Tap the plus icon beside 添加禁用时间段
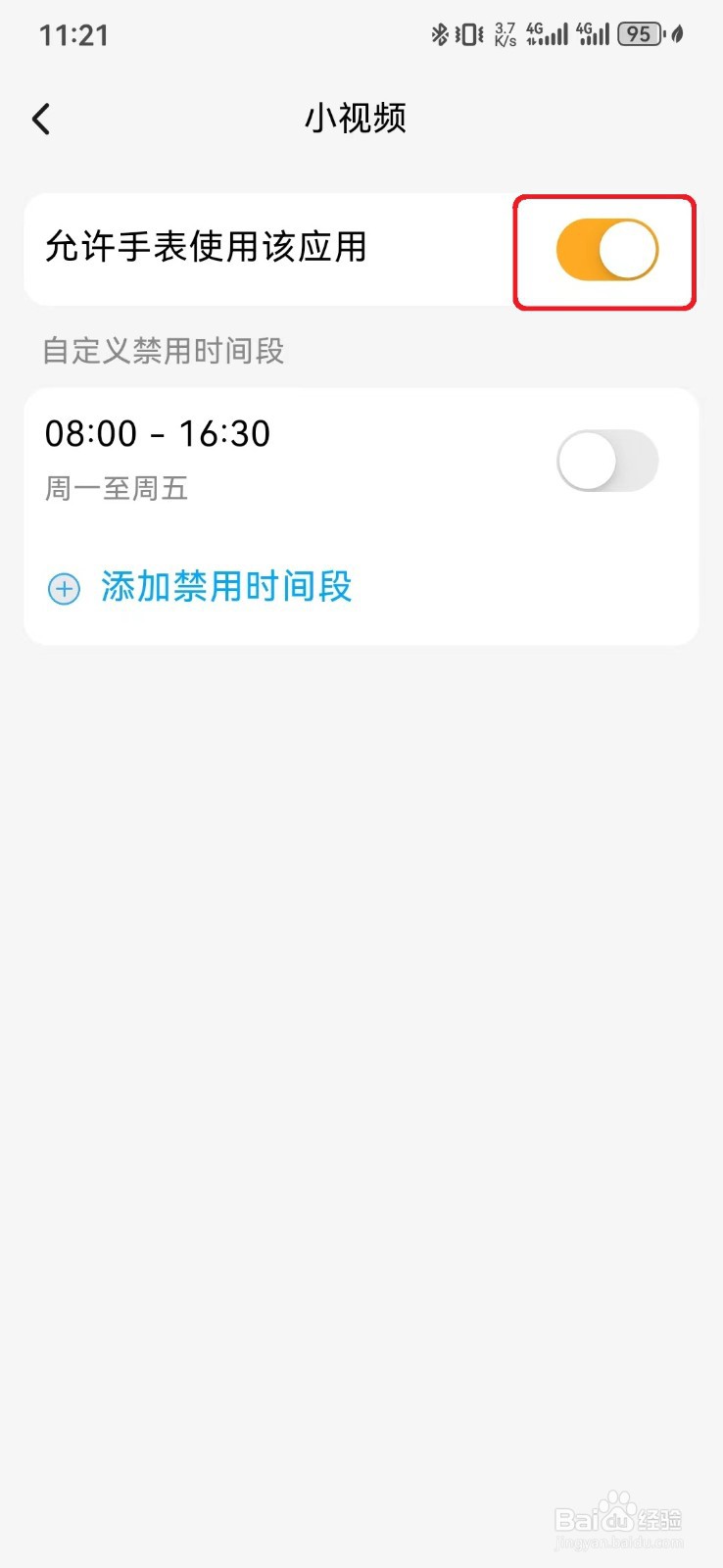Image resolution: width=723 pixels, height=1568 pixels. coord(63,589)
